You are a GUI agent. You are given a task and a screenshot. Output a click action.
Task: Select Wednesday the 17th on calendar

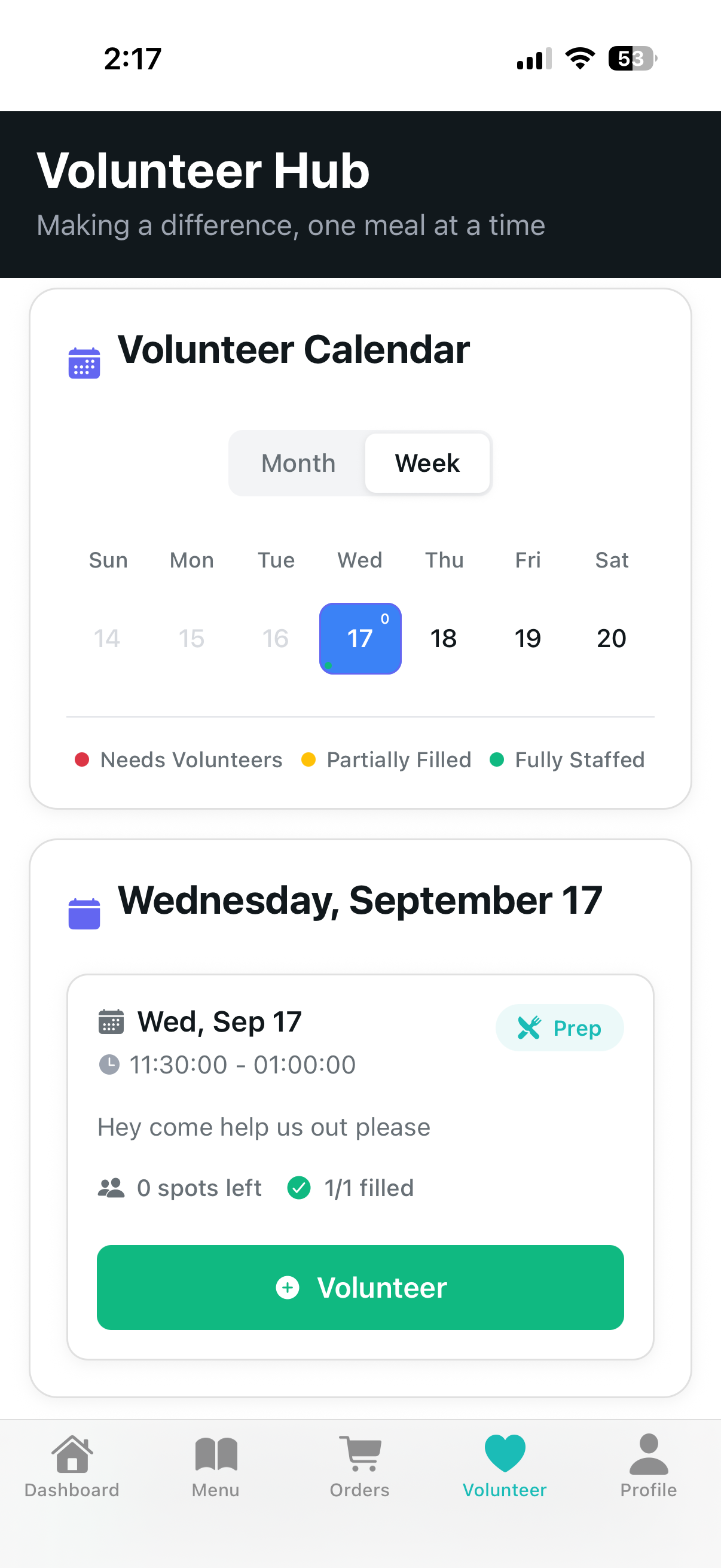(x=360, y=639)
